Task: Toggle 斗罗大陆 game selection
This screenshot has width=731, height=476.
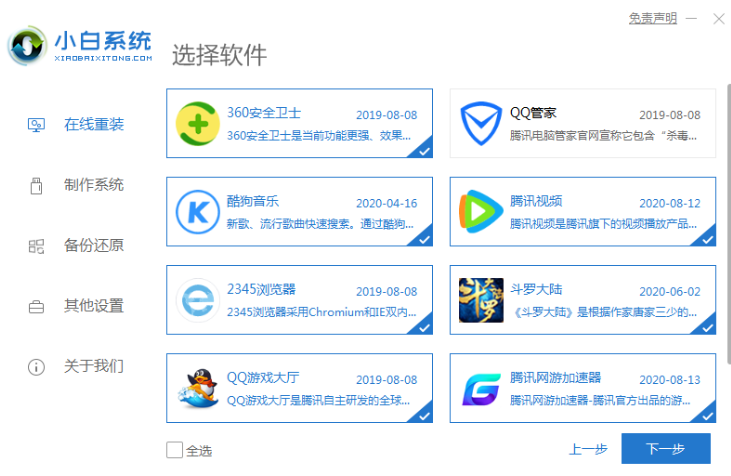Action: point(583,300)
